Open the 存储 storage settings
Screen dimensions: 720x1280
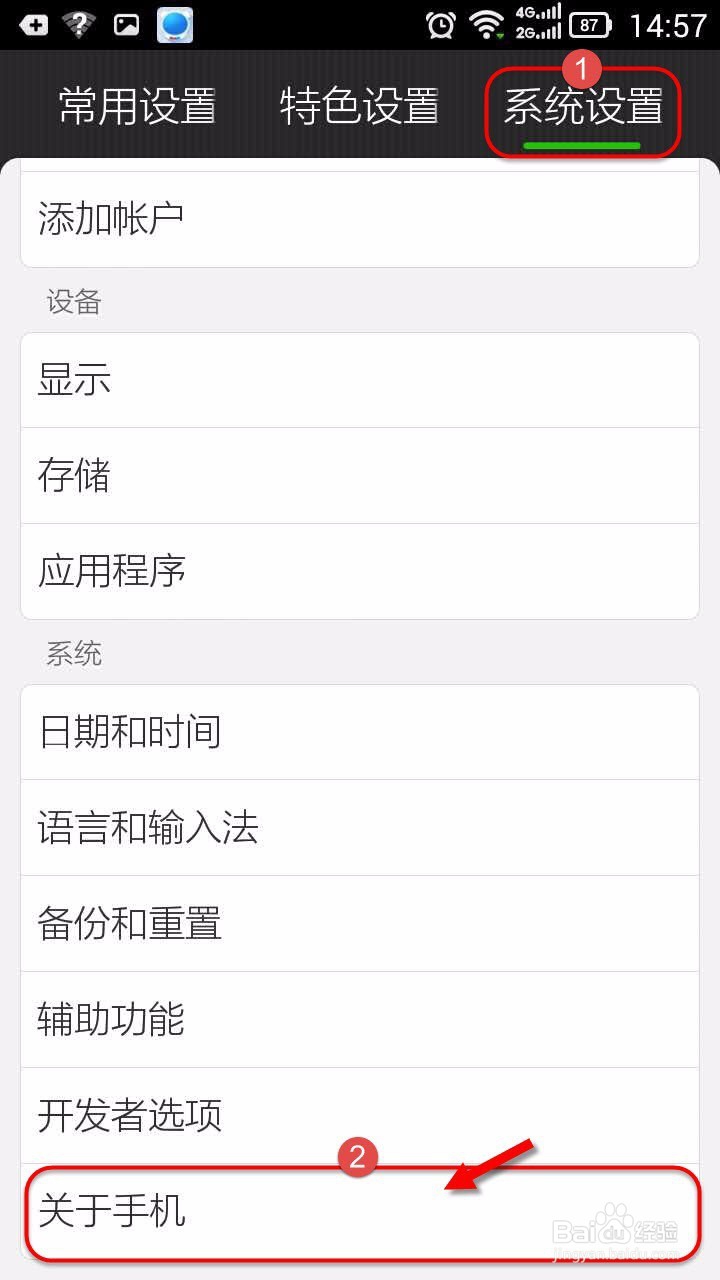click(360, 476)
